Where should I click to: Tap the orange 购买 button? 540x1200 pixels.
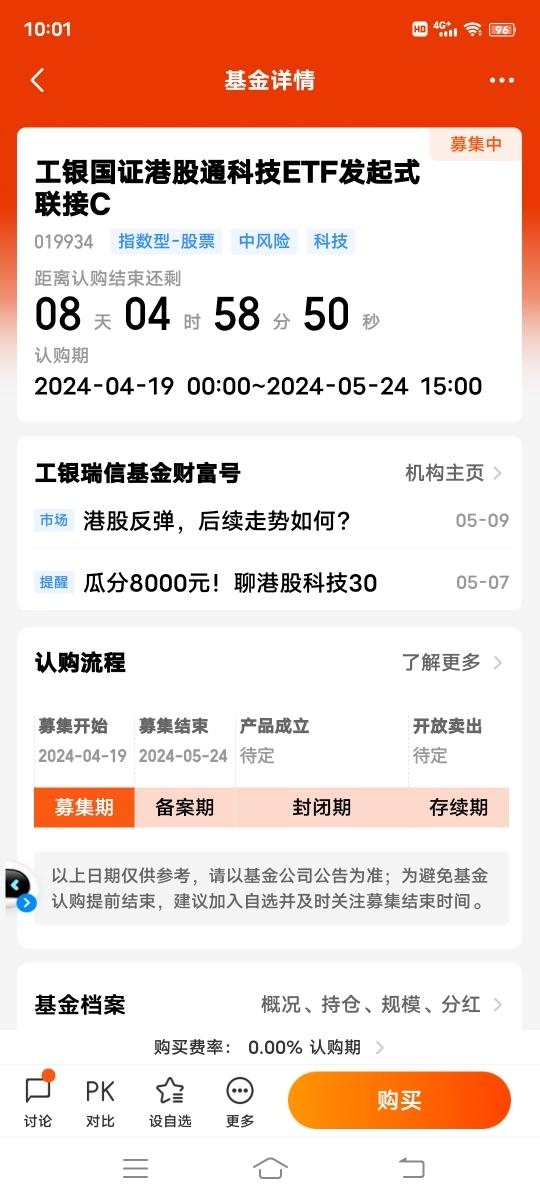pos(399,1101)
